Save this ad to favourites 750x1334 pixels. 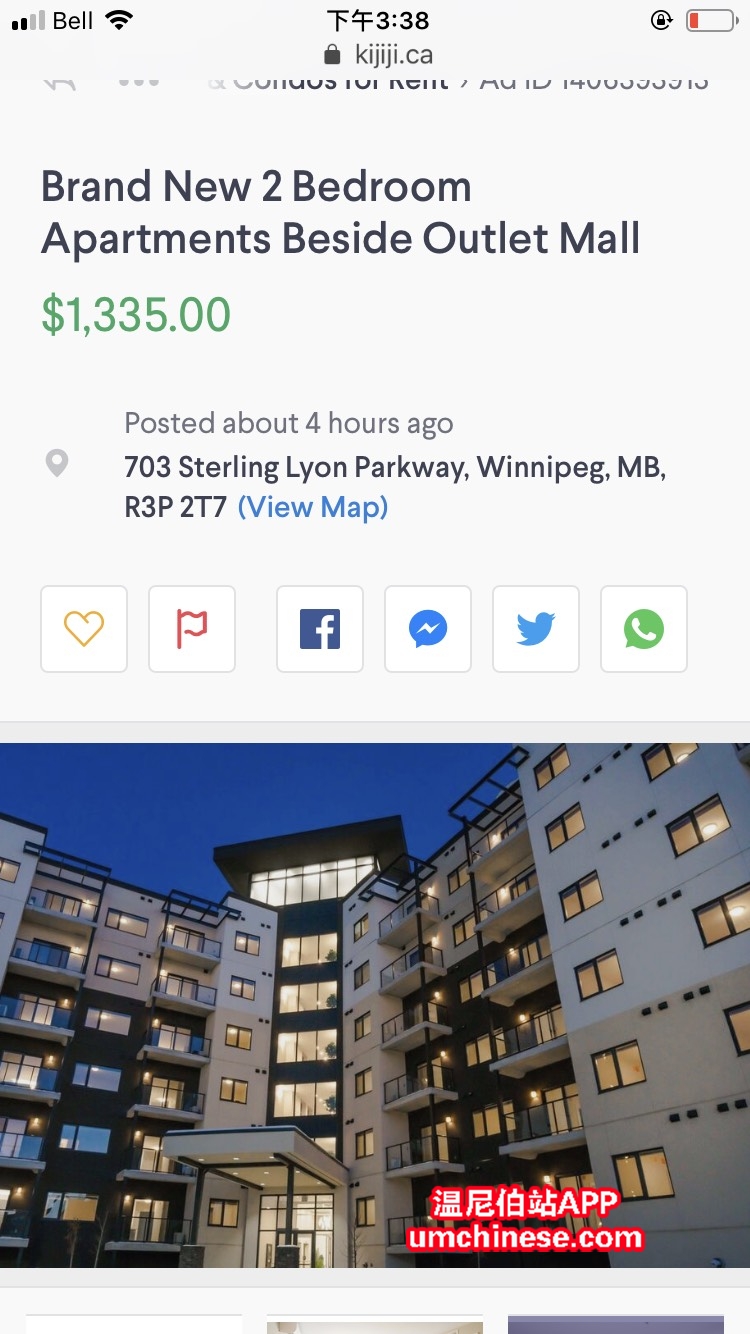[x=84, y=629]
